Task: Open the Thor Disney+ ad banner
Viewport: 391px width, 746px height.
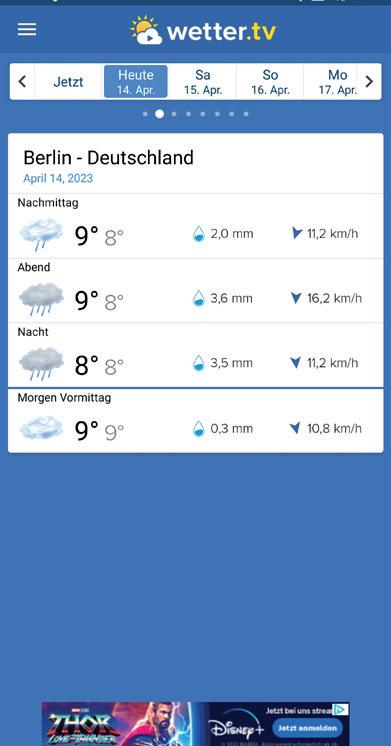Action: (x=196, y=724)
